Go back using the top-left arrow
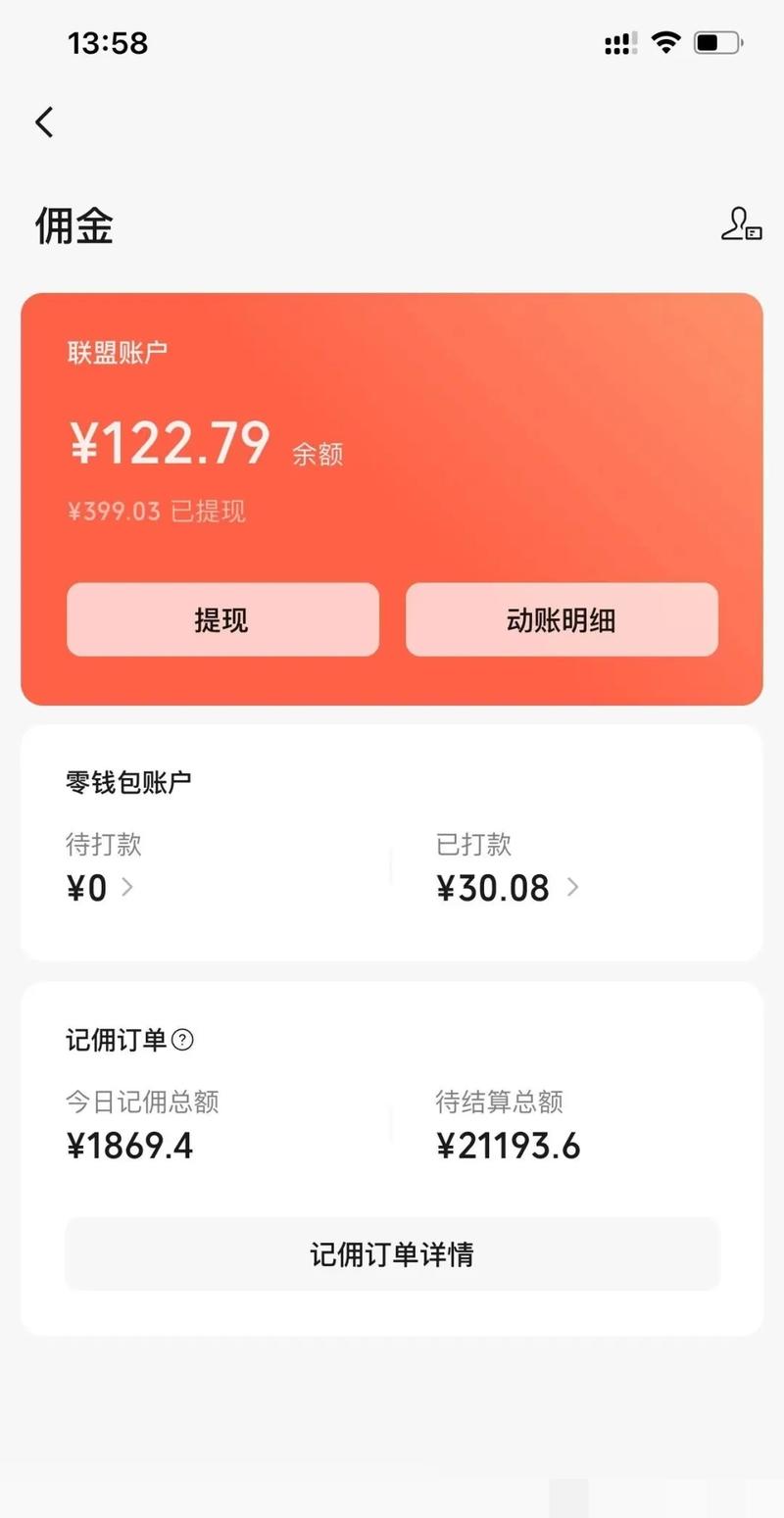 click(44, 122)
